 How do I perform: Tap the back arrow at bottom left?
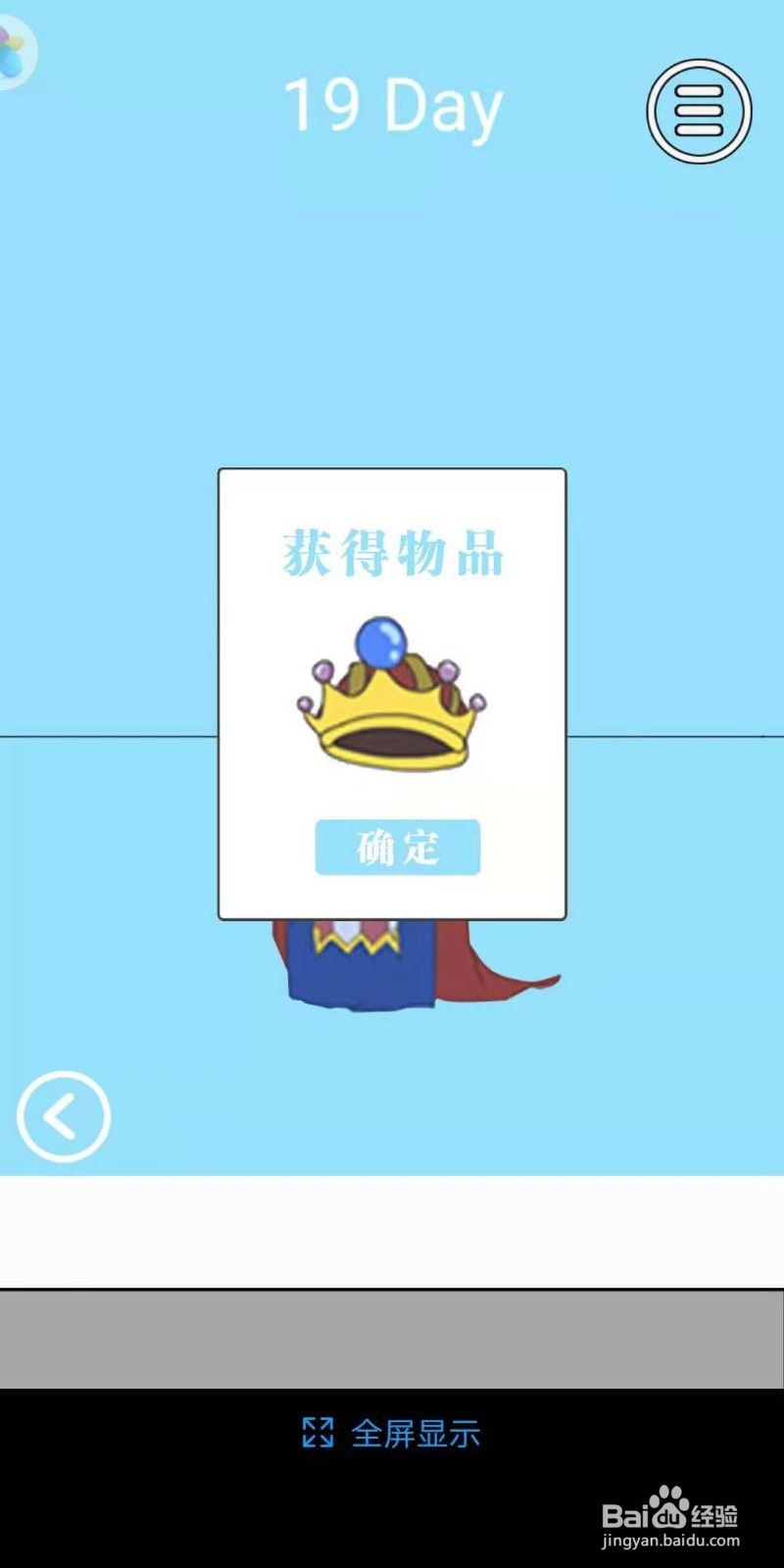click(62, 1115)
